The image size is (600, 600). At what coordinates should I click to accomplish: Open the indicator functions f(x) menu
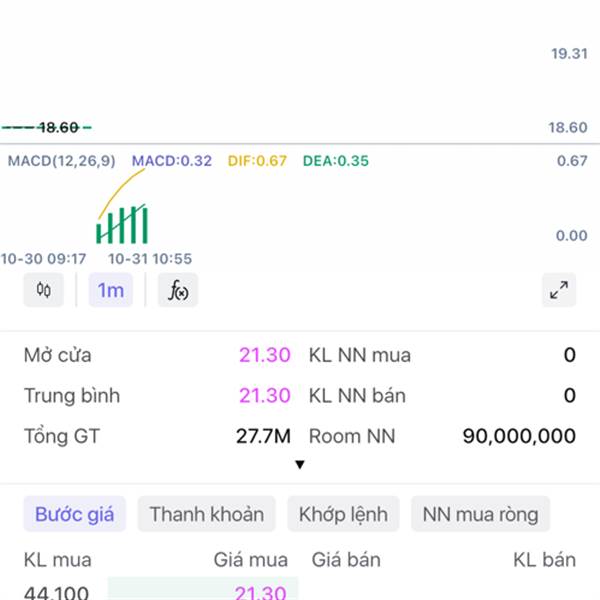click(179, 290)
